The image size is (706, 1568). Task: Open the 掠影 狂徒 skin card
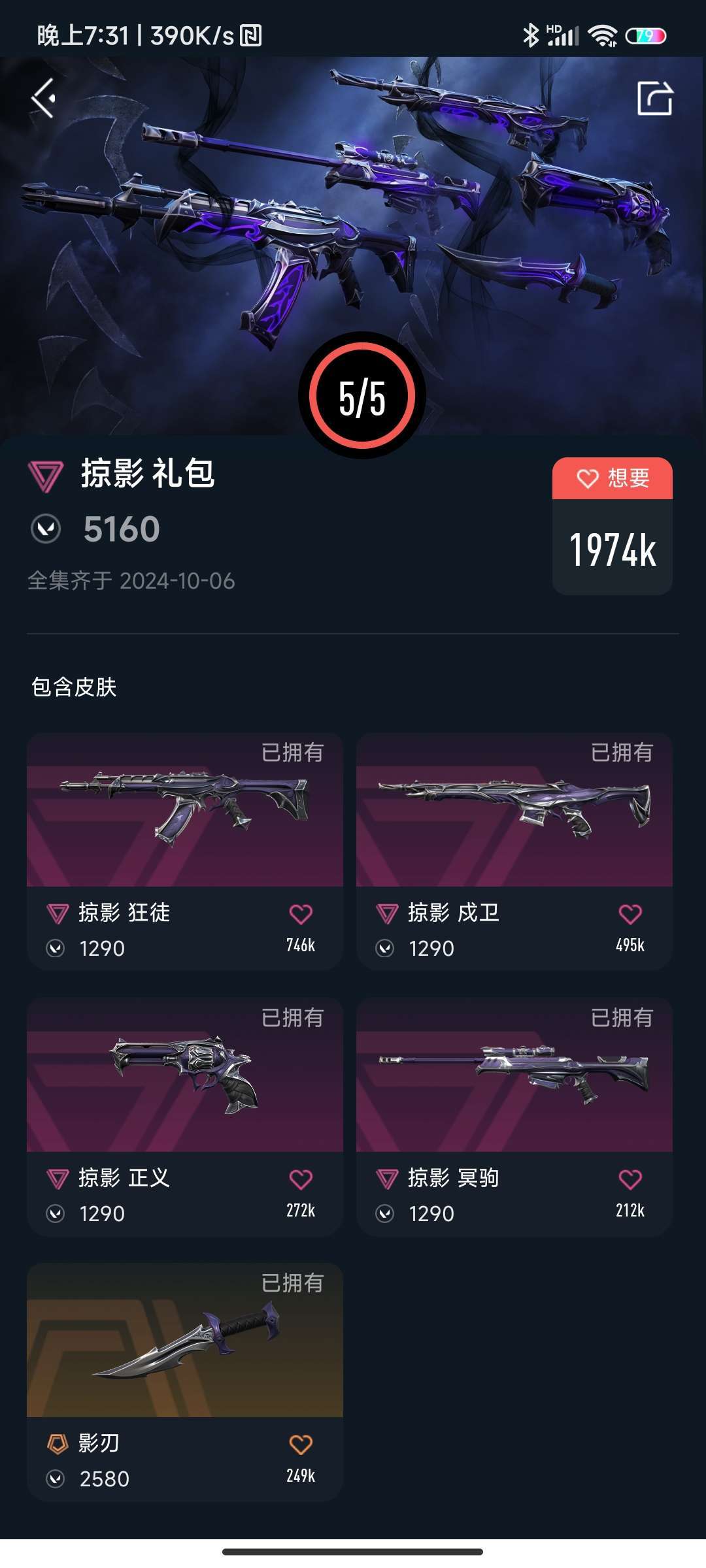point(184,810)
